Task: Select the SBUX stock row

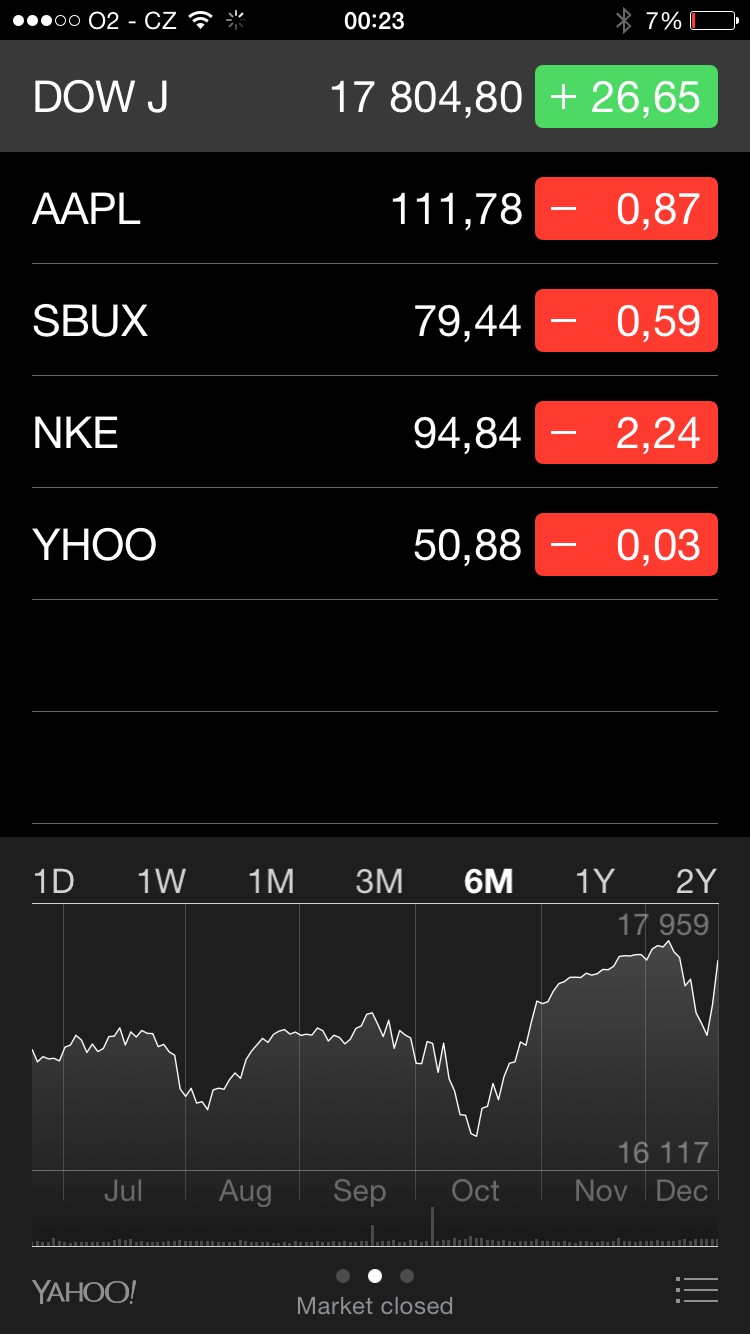Action: (x=375, y=320)
